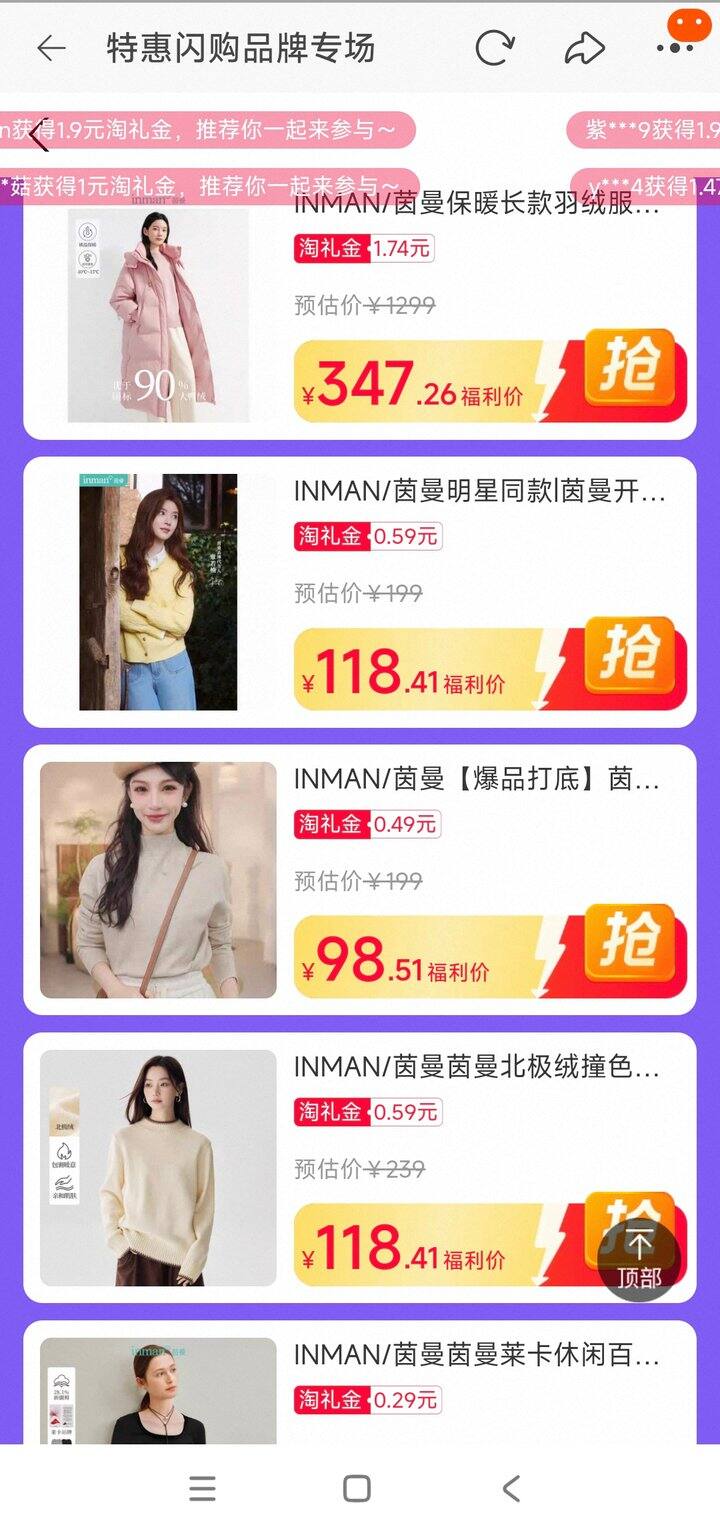Open the system recent apps menu
Viewport: 720px width, 1533px height.
(x=202, y=1489)
